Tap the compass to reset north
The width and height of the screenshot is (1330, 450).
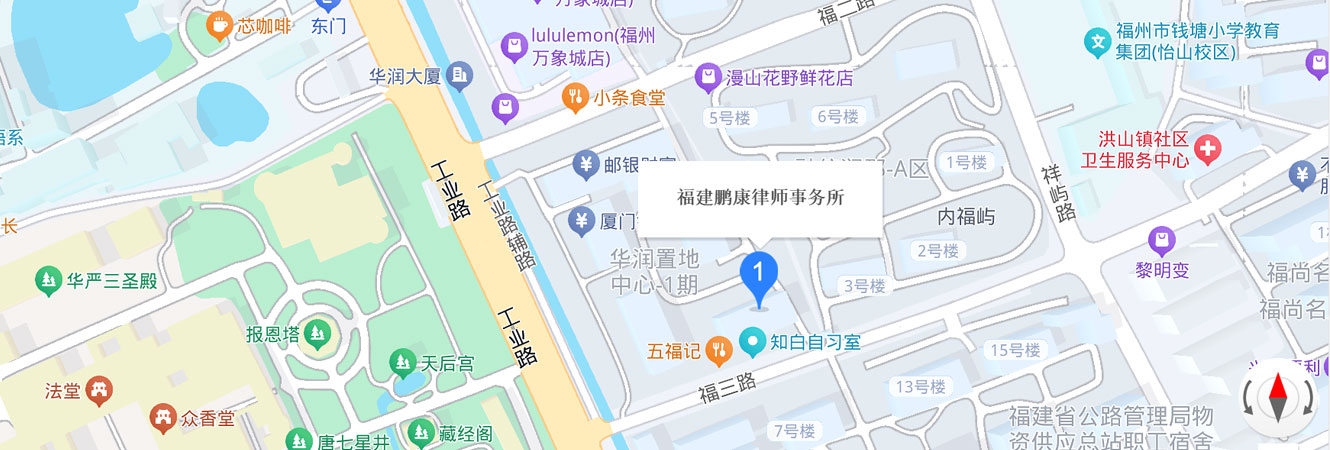1279,398
